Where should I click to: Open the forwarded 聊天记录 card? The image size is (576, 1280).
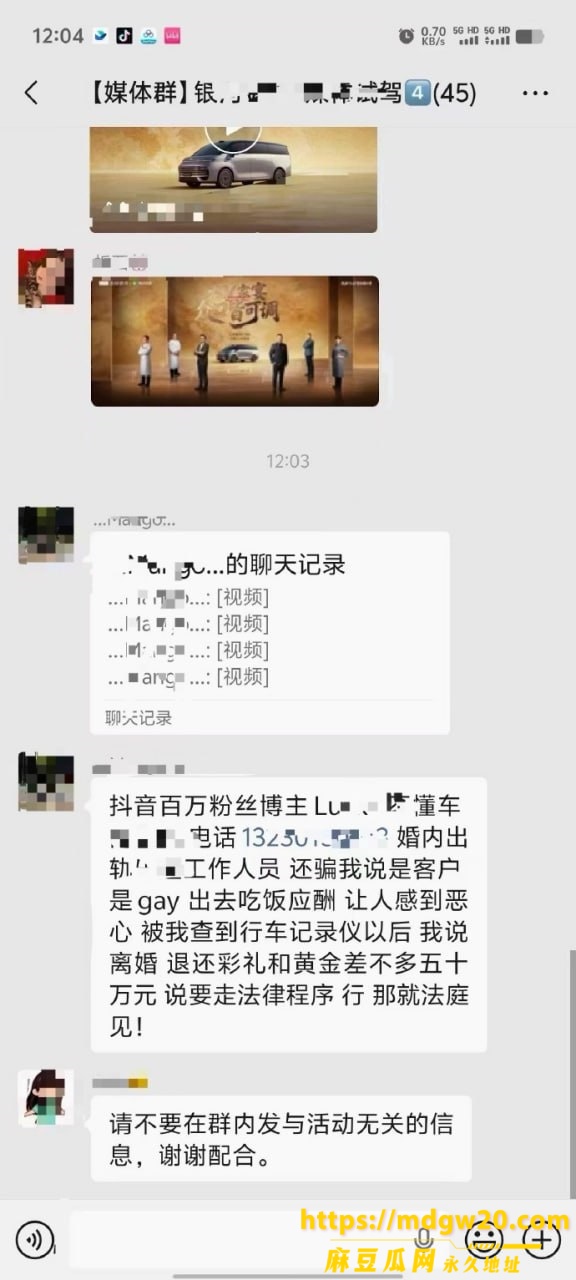269,633
